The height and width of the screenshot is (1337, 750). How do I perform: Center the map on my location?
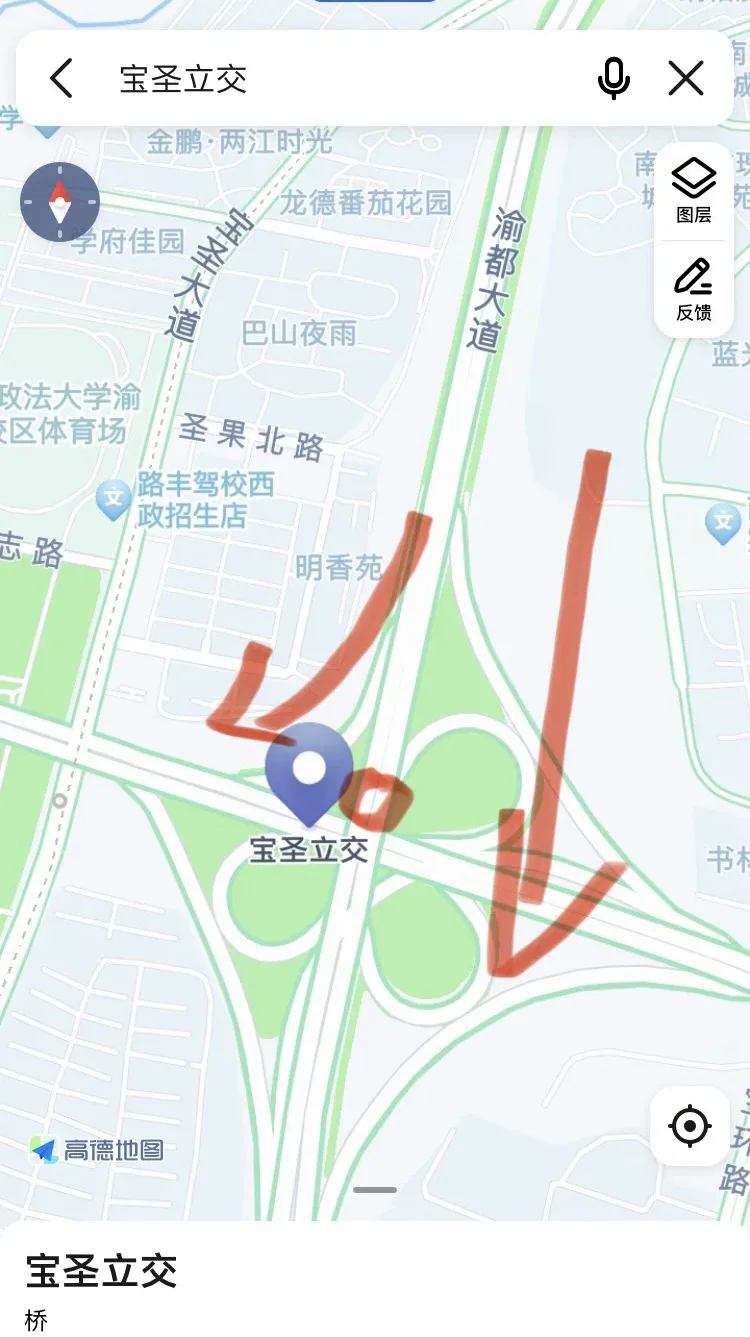point(690,1126)
